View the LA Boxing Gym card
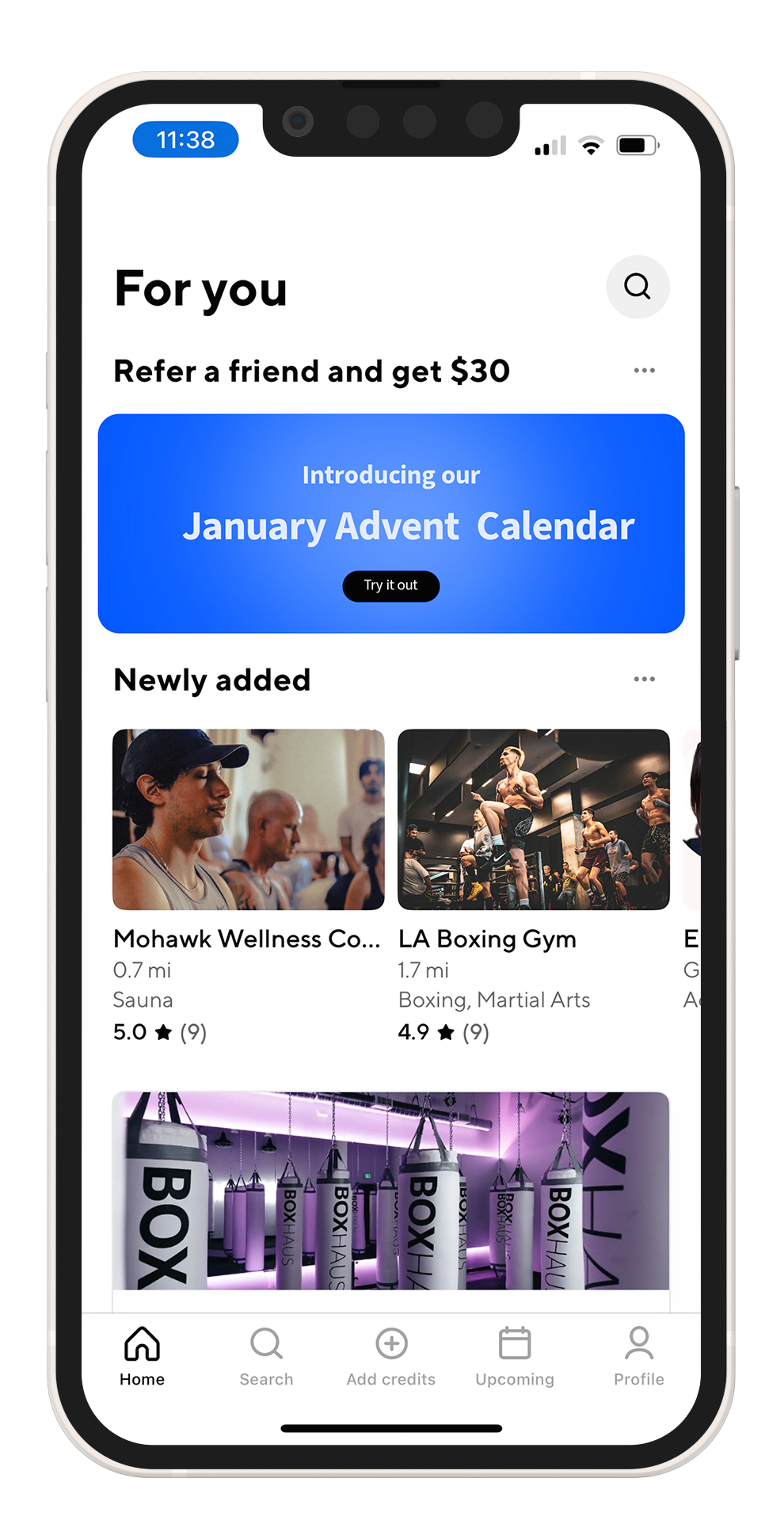 pos(533,820)
